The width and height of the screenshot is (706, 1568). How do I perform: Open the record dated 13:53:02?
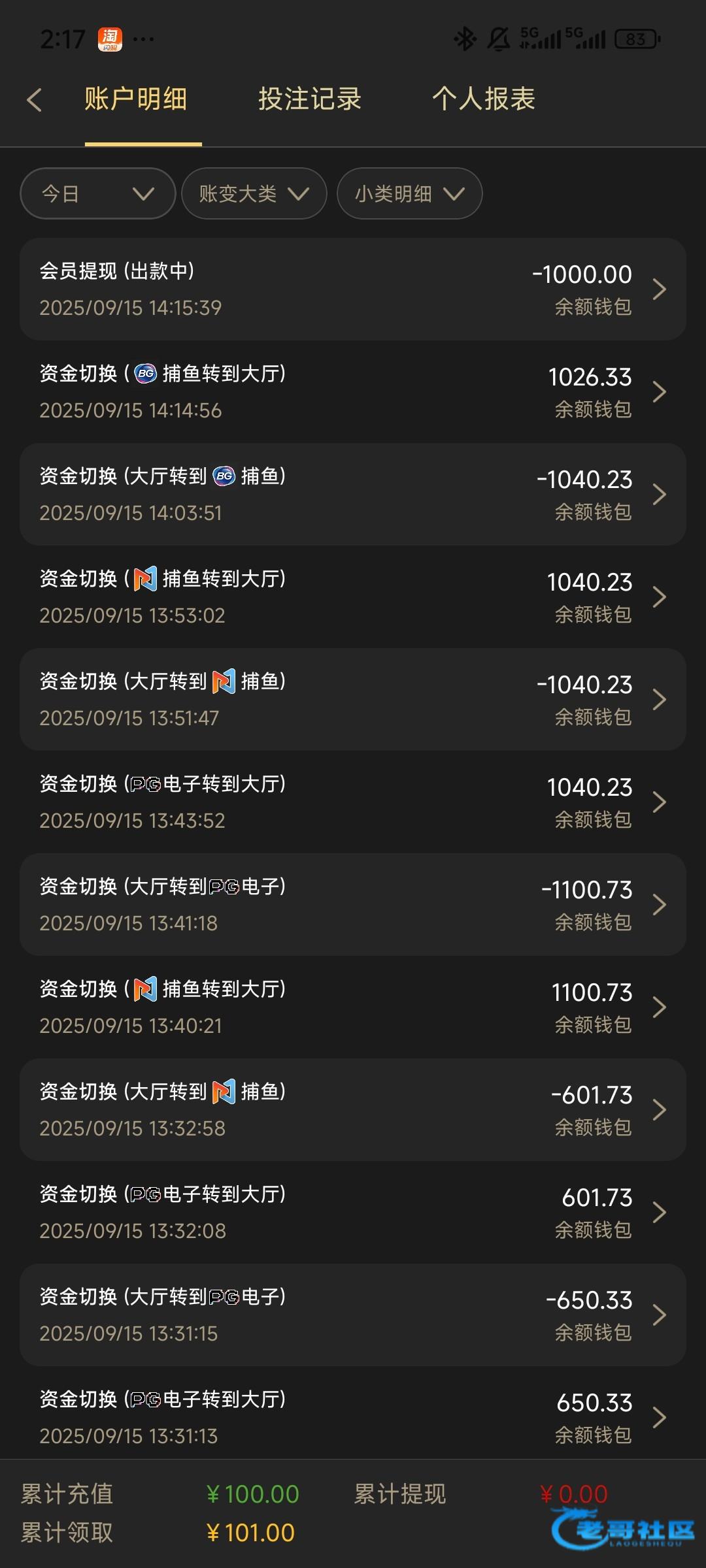[353, 596]
